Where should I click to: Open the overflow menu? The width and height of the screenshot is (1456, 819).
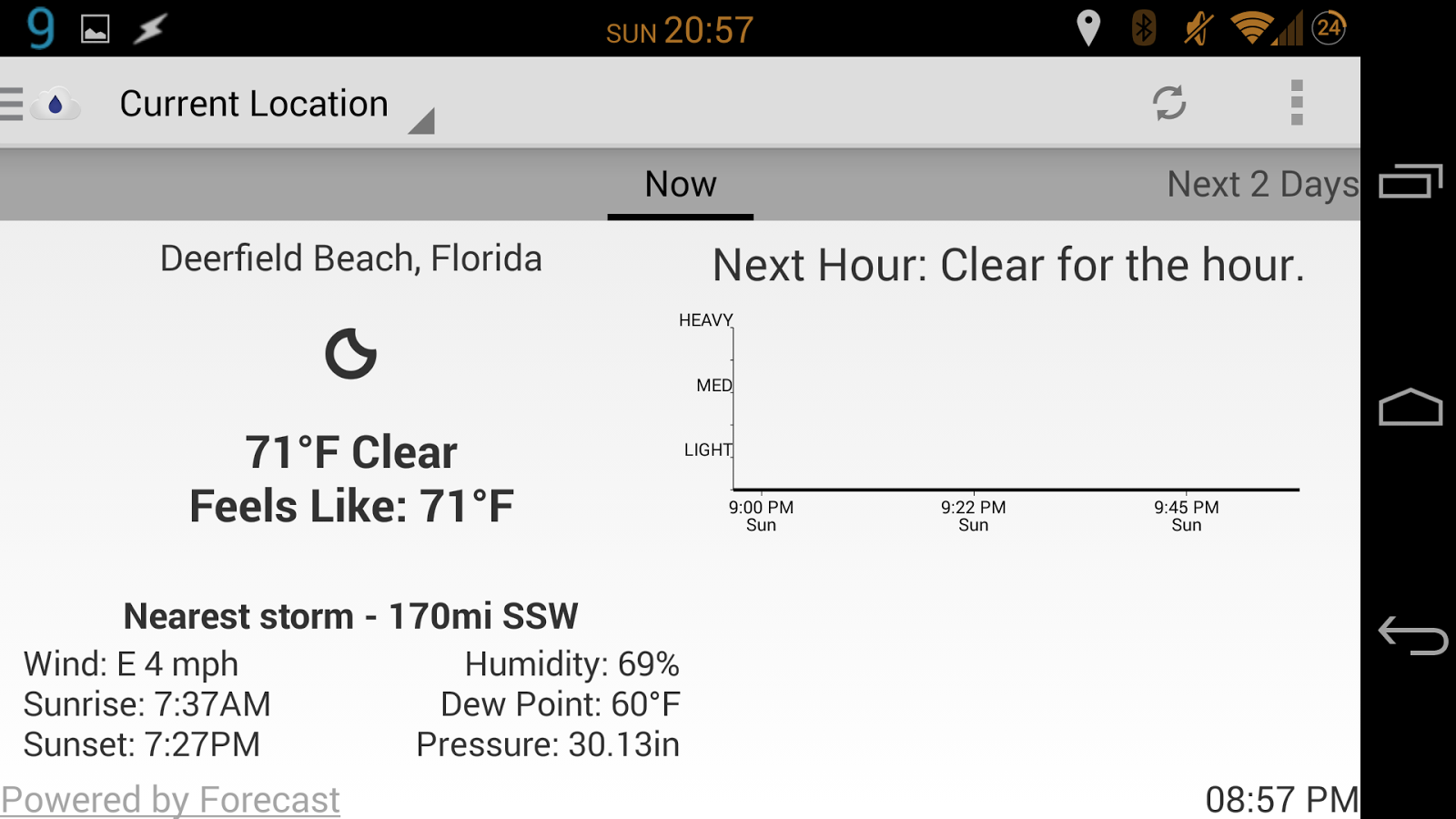point(1297,103)
